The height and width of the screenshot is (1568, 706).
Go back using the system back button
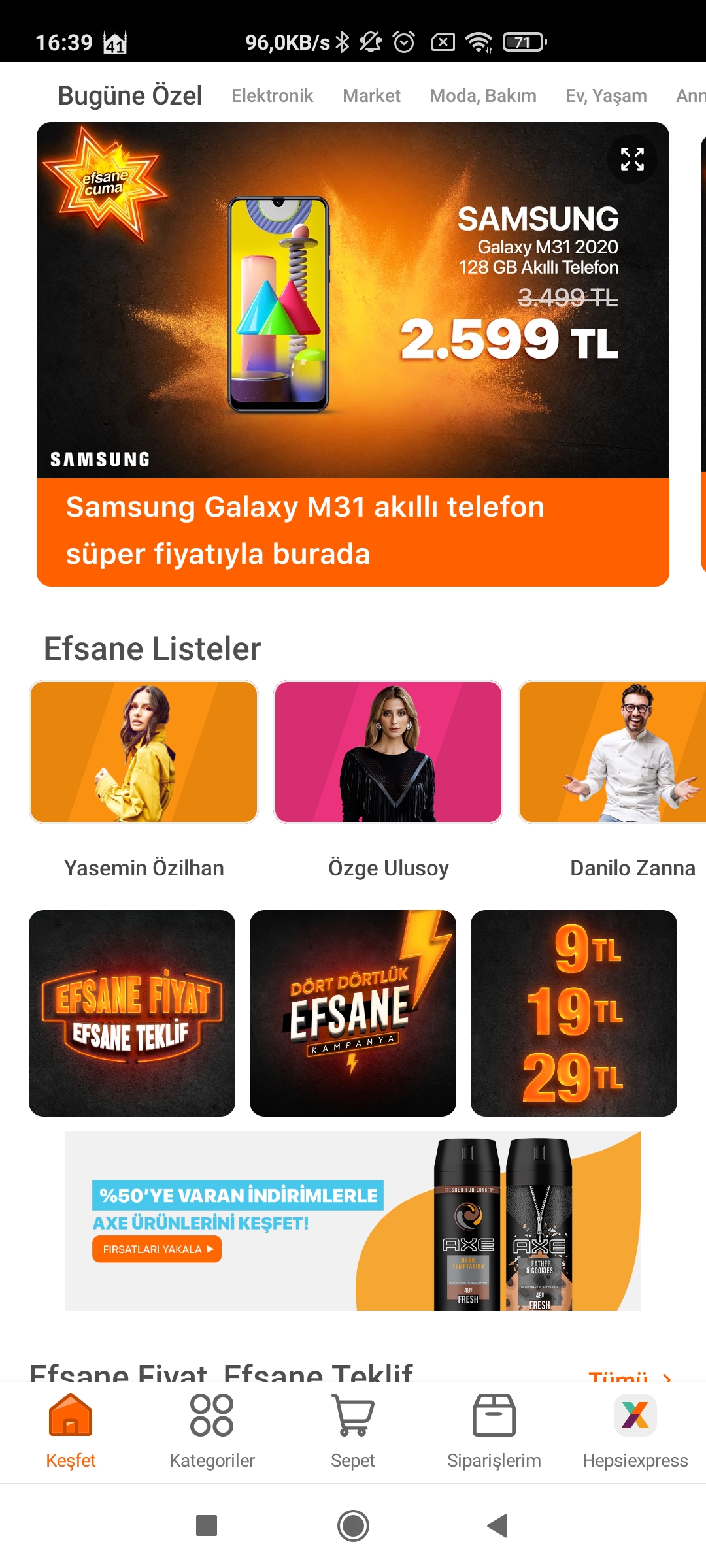[498, 1526]
